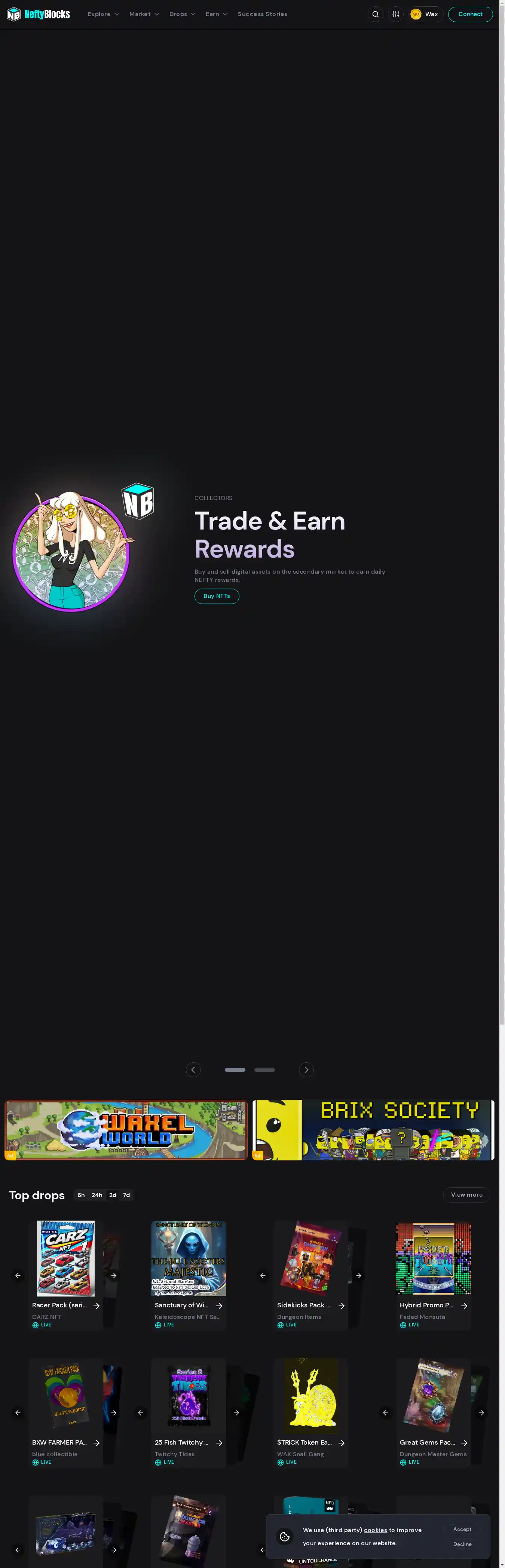Go to Success Stories
505x1568 pixels.
click(x=262, y=14)
